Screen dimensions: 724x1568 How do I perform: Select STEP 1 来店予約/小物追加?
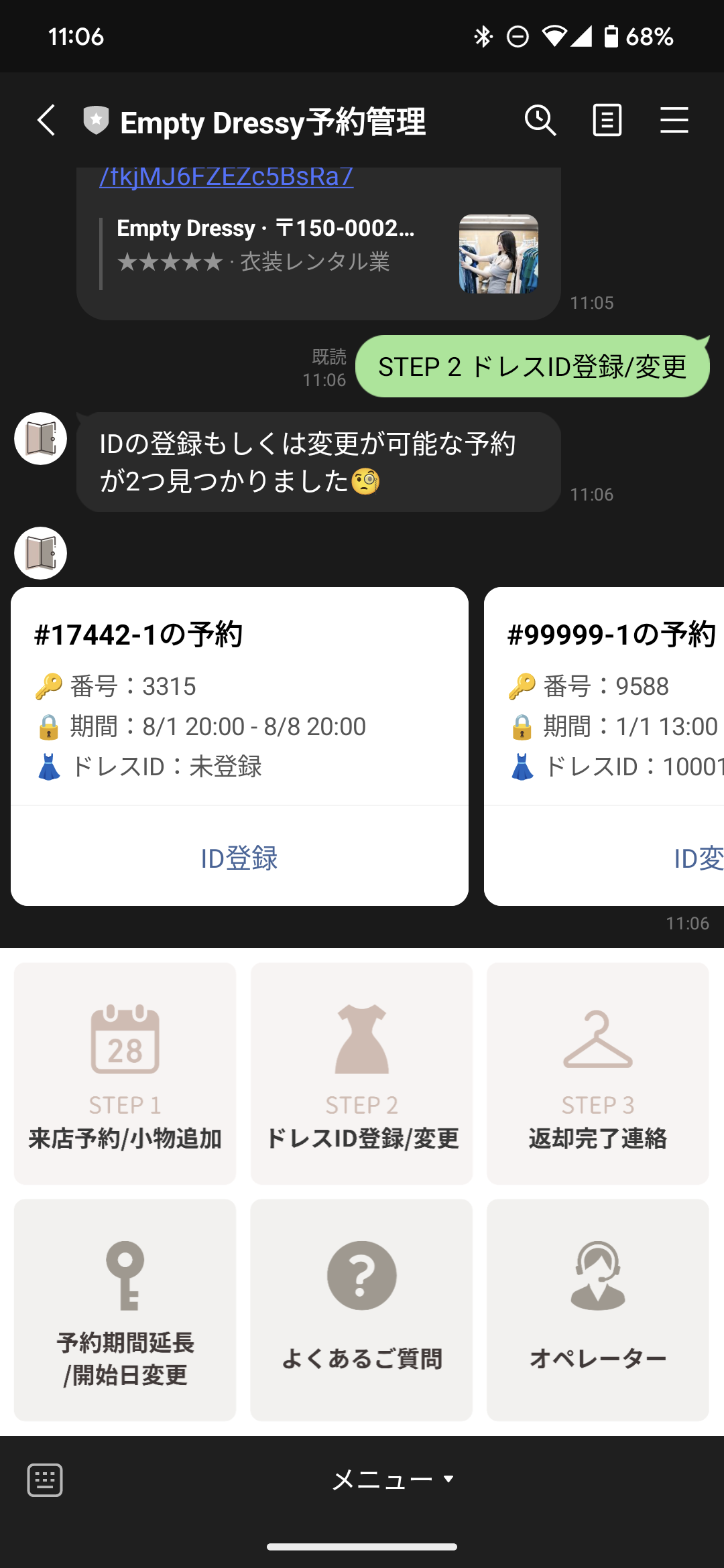125,1073
